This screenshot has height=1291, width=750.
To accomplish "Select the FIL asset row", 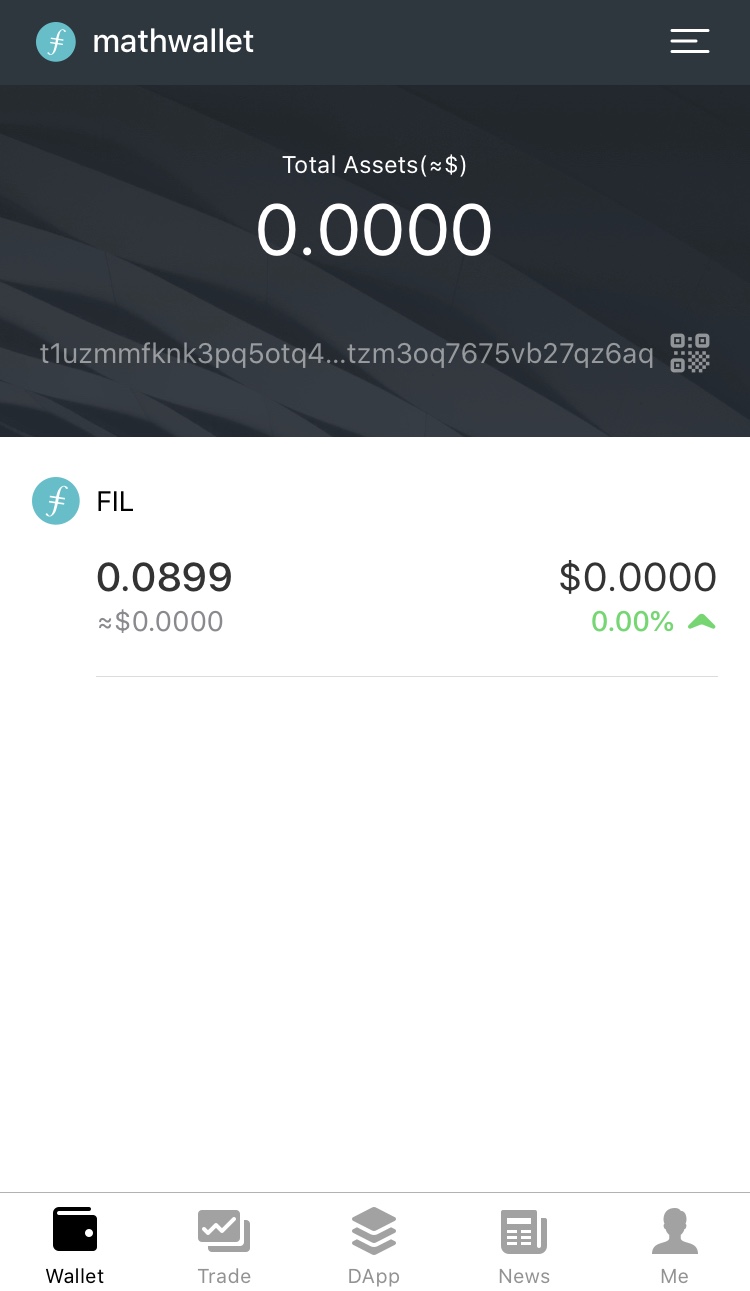I will coord(375,560).
